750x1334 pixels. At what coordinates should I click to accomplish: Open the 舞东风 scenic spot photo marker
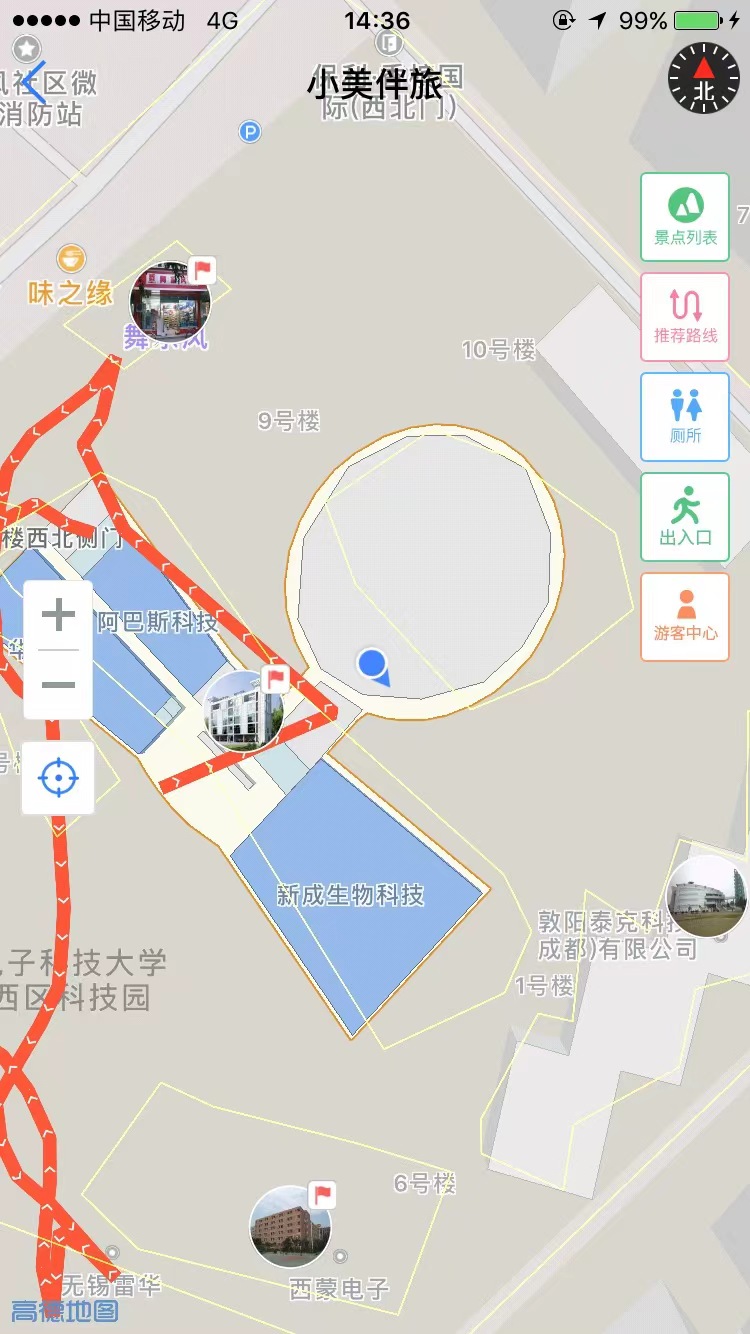point(170,302)
